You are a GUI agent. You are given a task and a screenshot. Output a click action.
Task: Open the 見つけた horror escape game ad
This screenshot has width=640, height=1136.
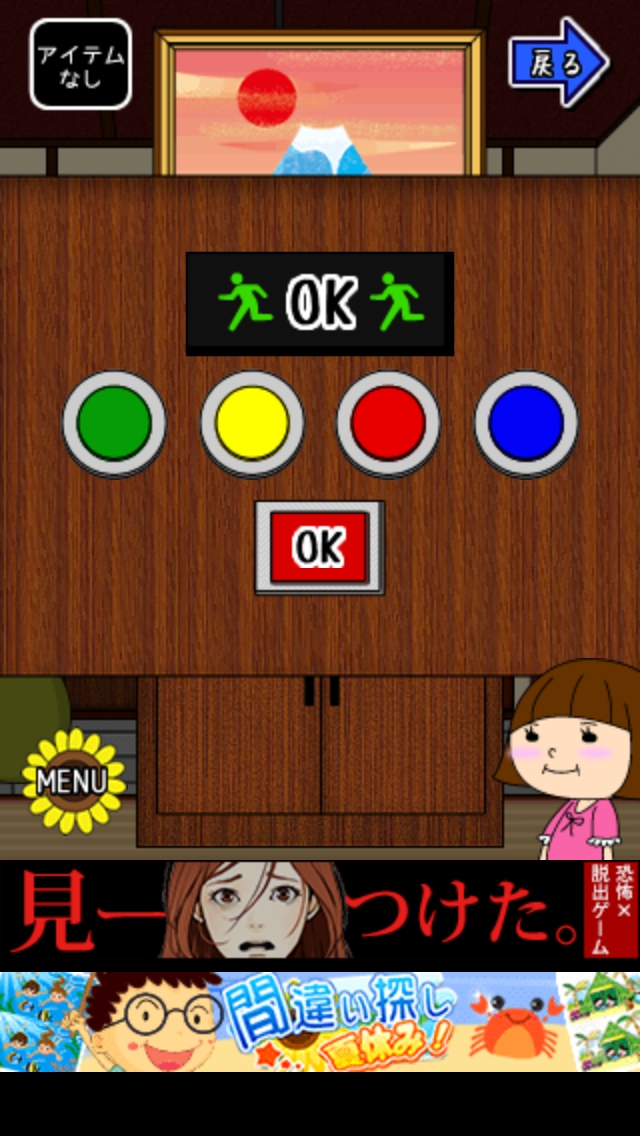319,911
